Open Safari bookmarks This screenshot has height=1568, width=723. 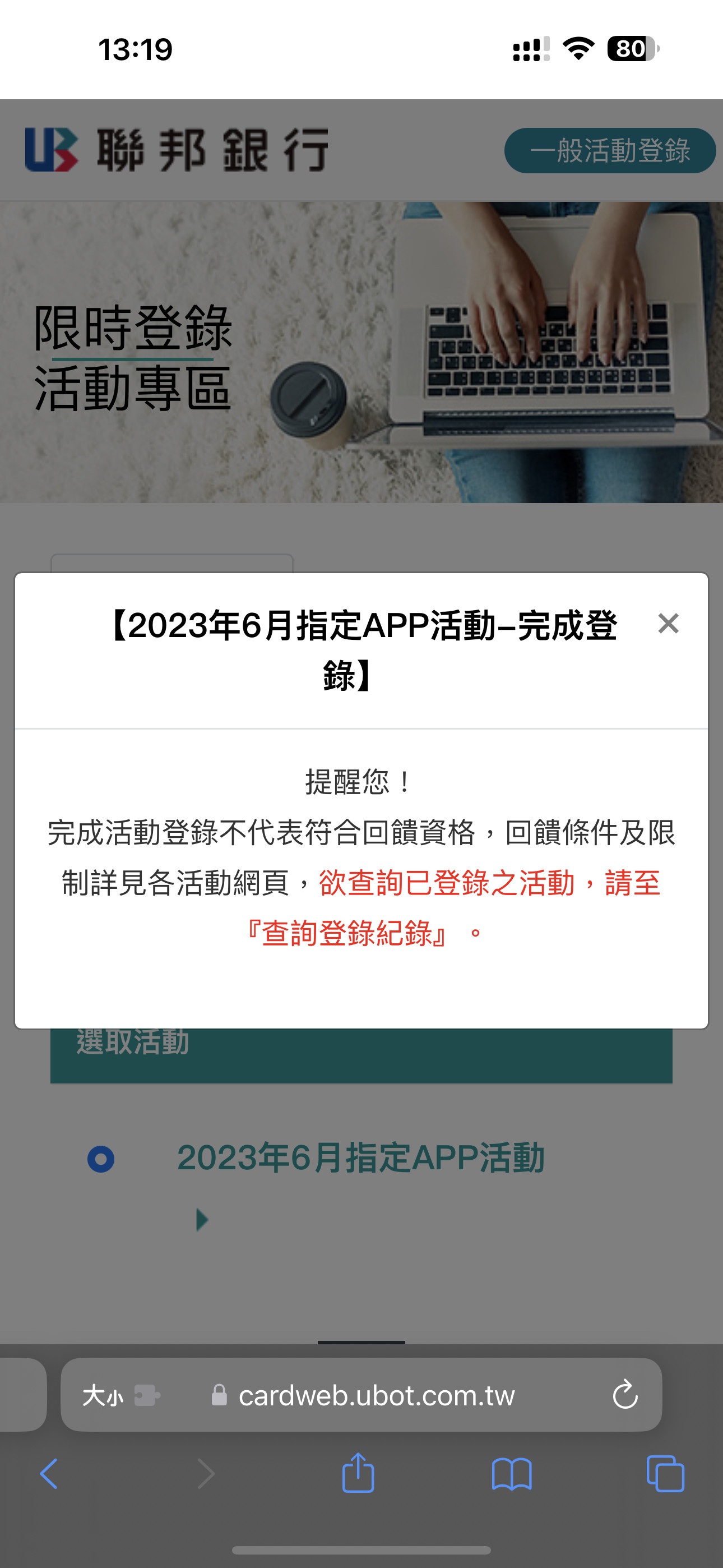click(x=512, y=1474)
